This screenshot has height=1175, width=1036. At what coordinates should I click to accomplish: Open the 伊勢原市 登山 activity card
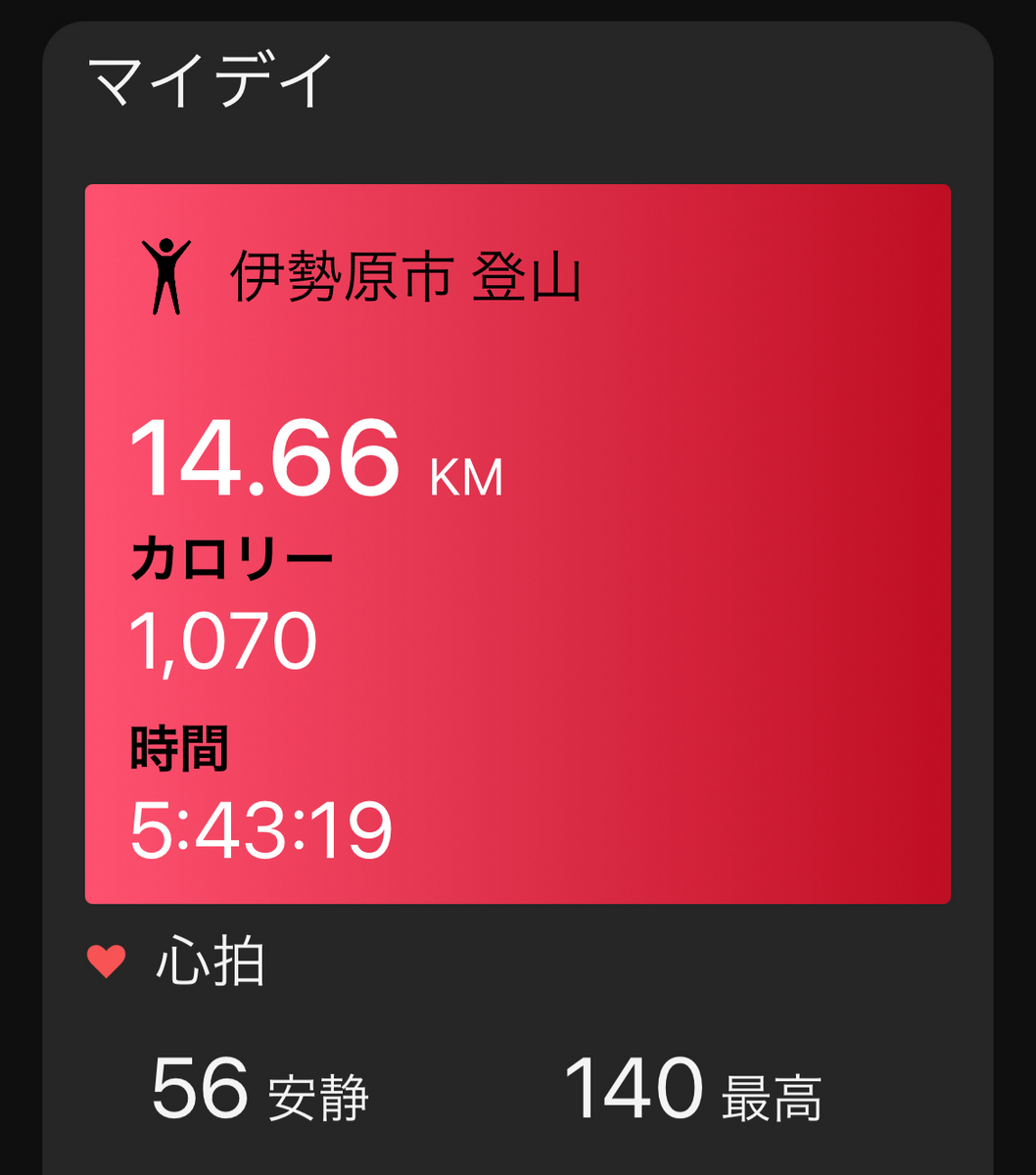point(518,543)
